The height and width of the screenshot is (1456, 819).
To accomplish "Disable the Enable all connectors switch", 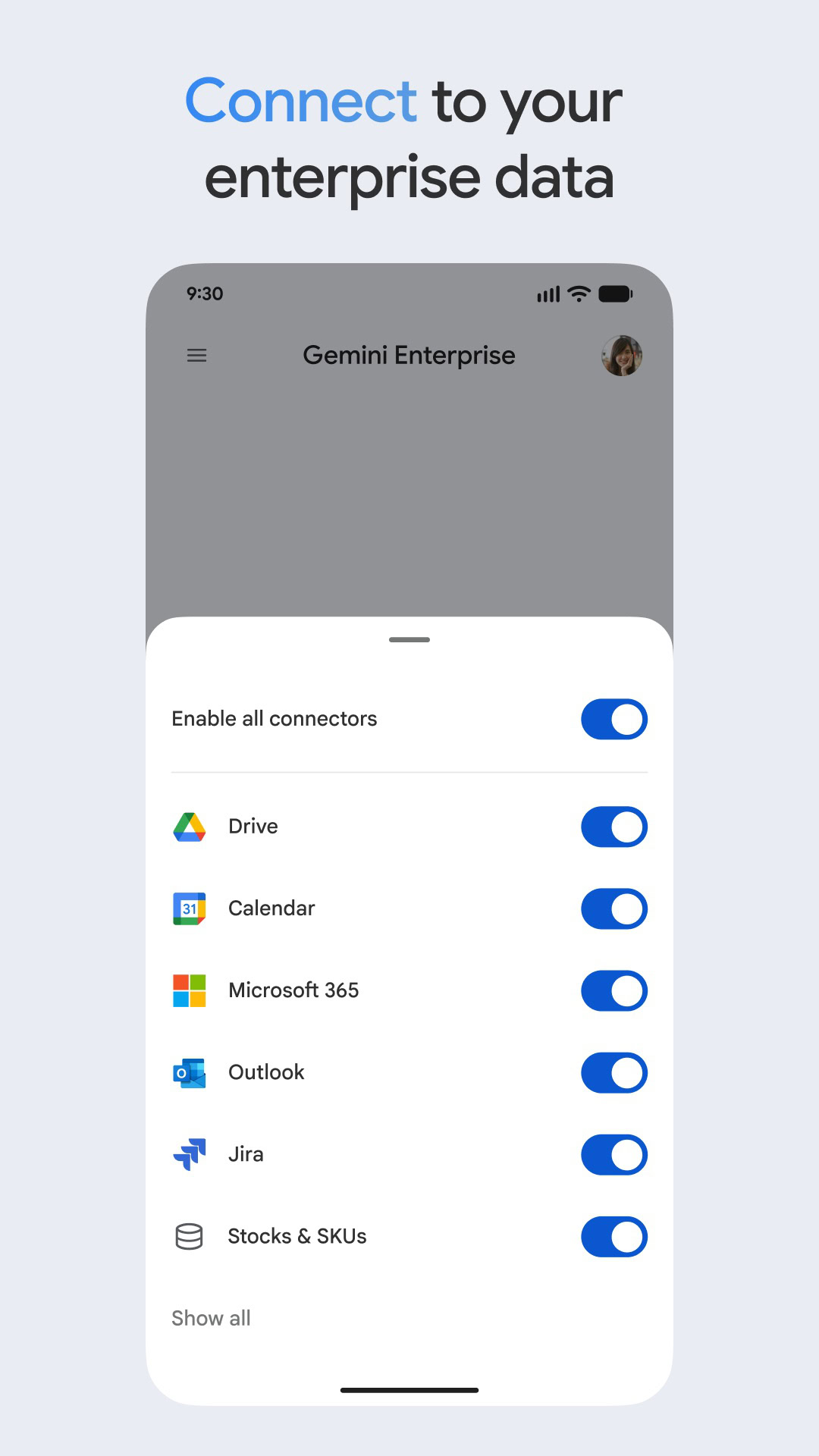I will 613,719.
